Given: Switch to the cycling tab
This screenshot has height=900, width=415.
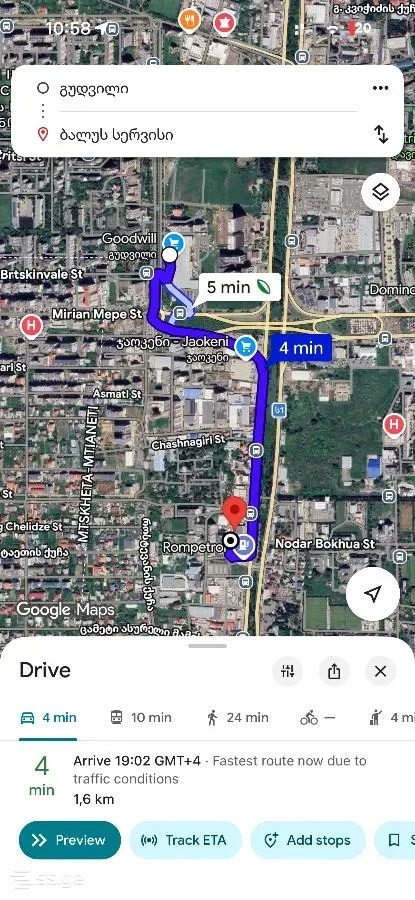Looking at the screenshot, I should (x=317, y=717).
